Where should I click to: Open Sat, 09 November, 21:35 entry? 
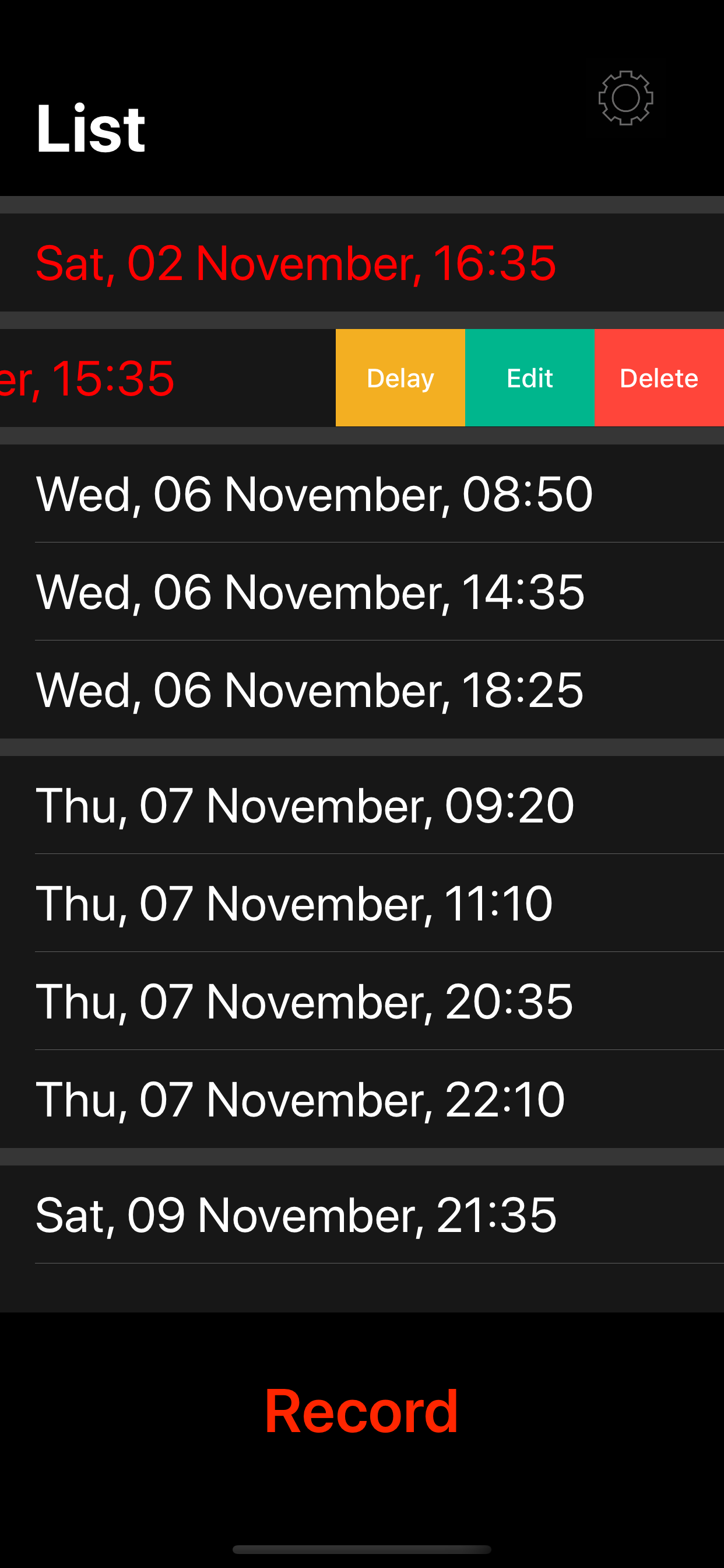[x=362, y=1215]
